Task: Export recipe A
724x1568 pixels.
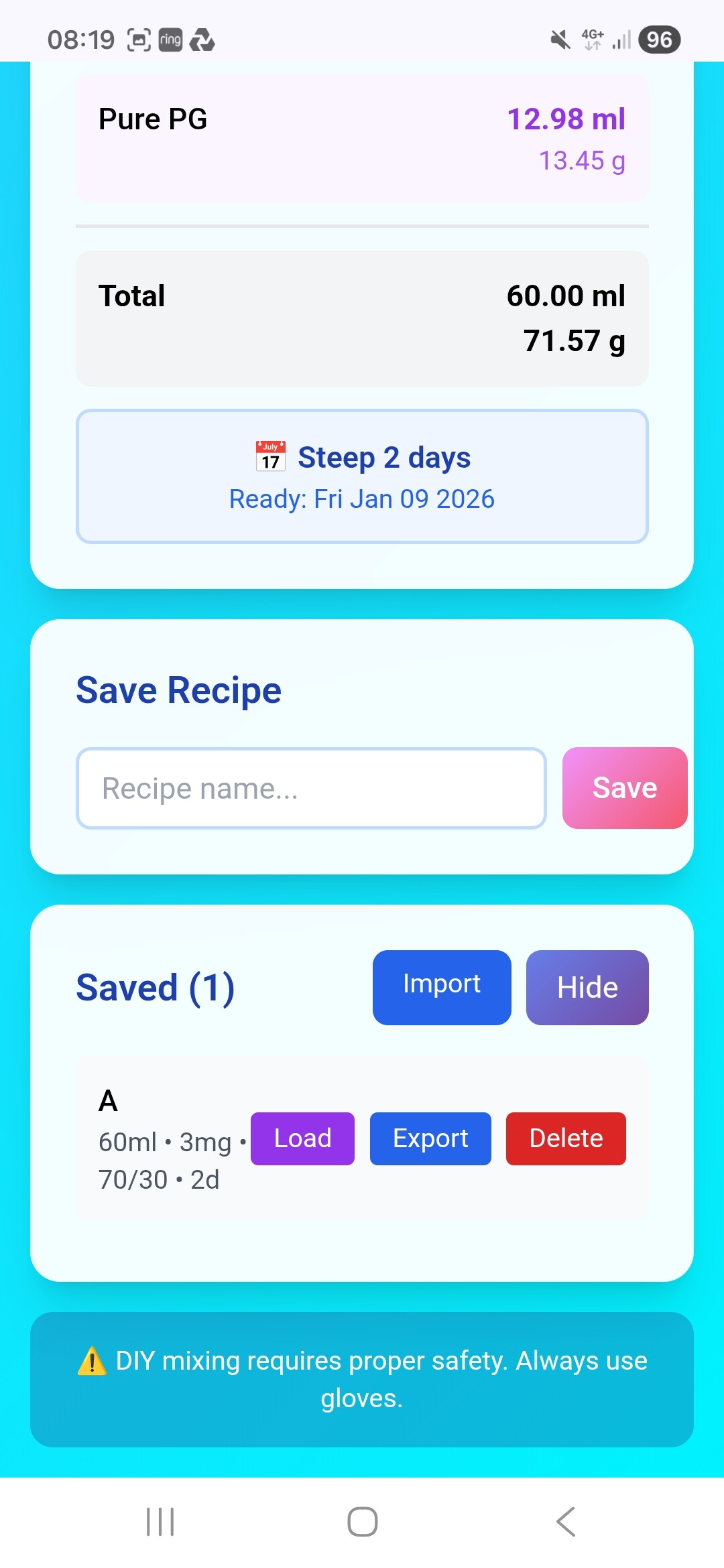Action: 430,1138
